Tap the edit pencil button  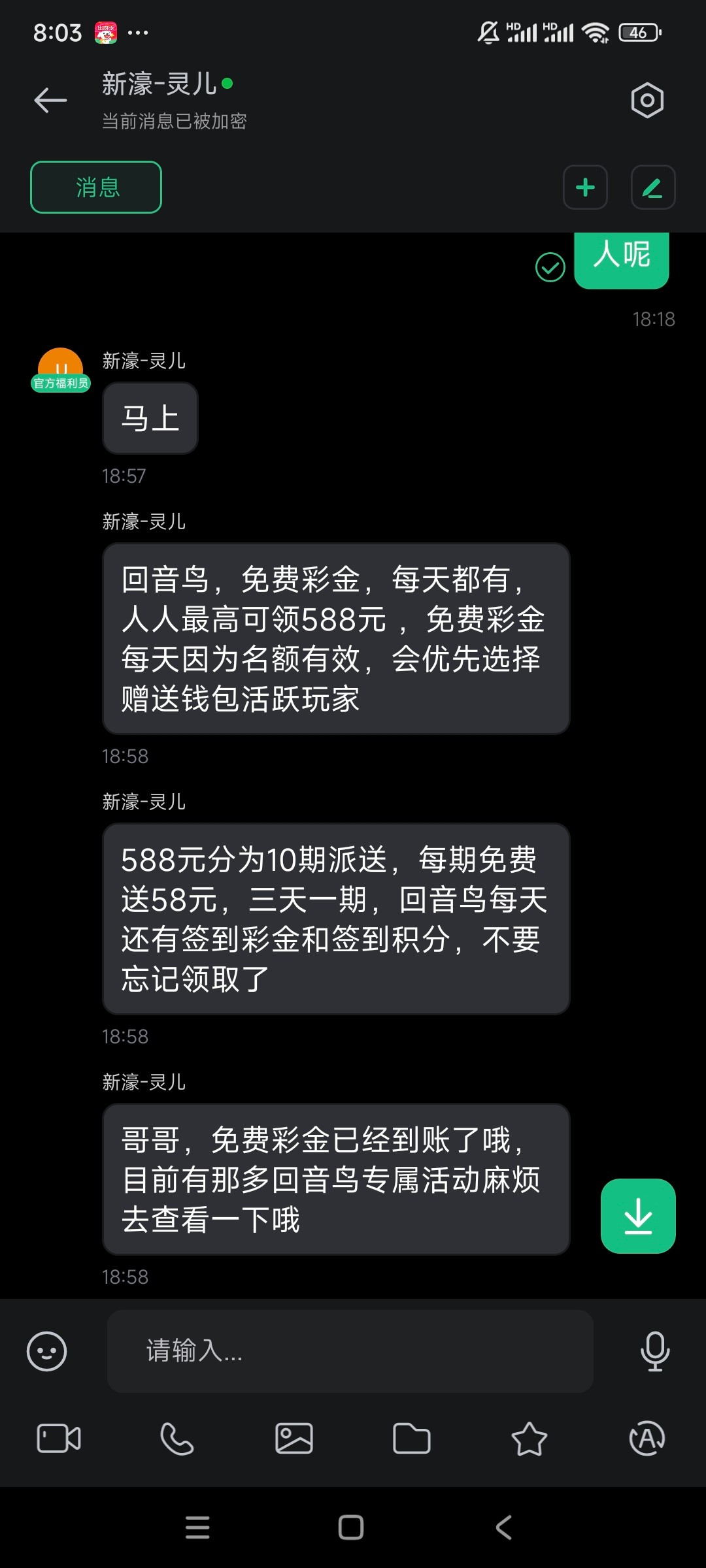[652, 188]
